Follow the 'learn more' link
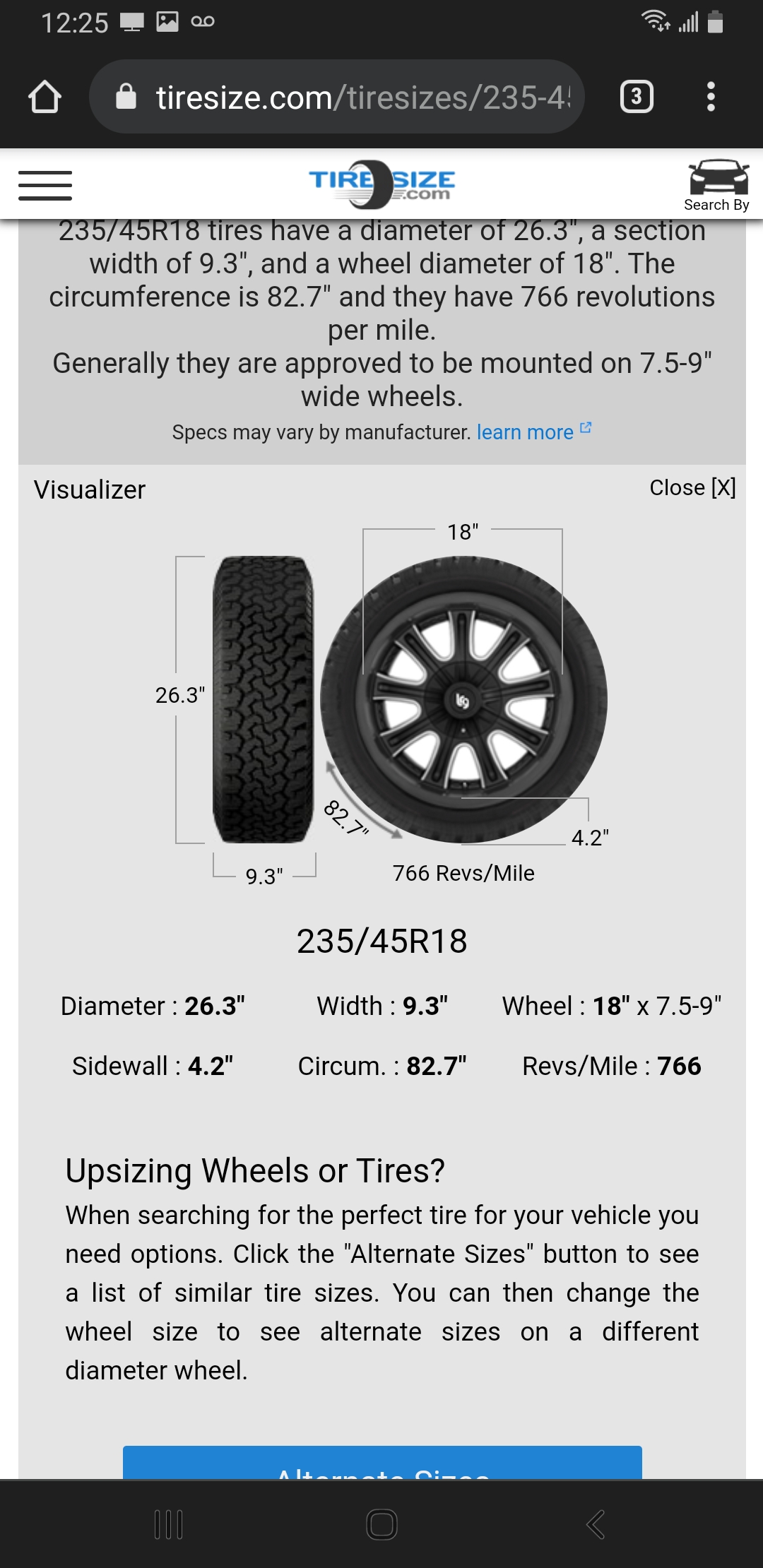The image size is (763, 1568). point(525,432)
